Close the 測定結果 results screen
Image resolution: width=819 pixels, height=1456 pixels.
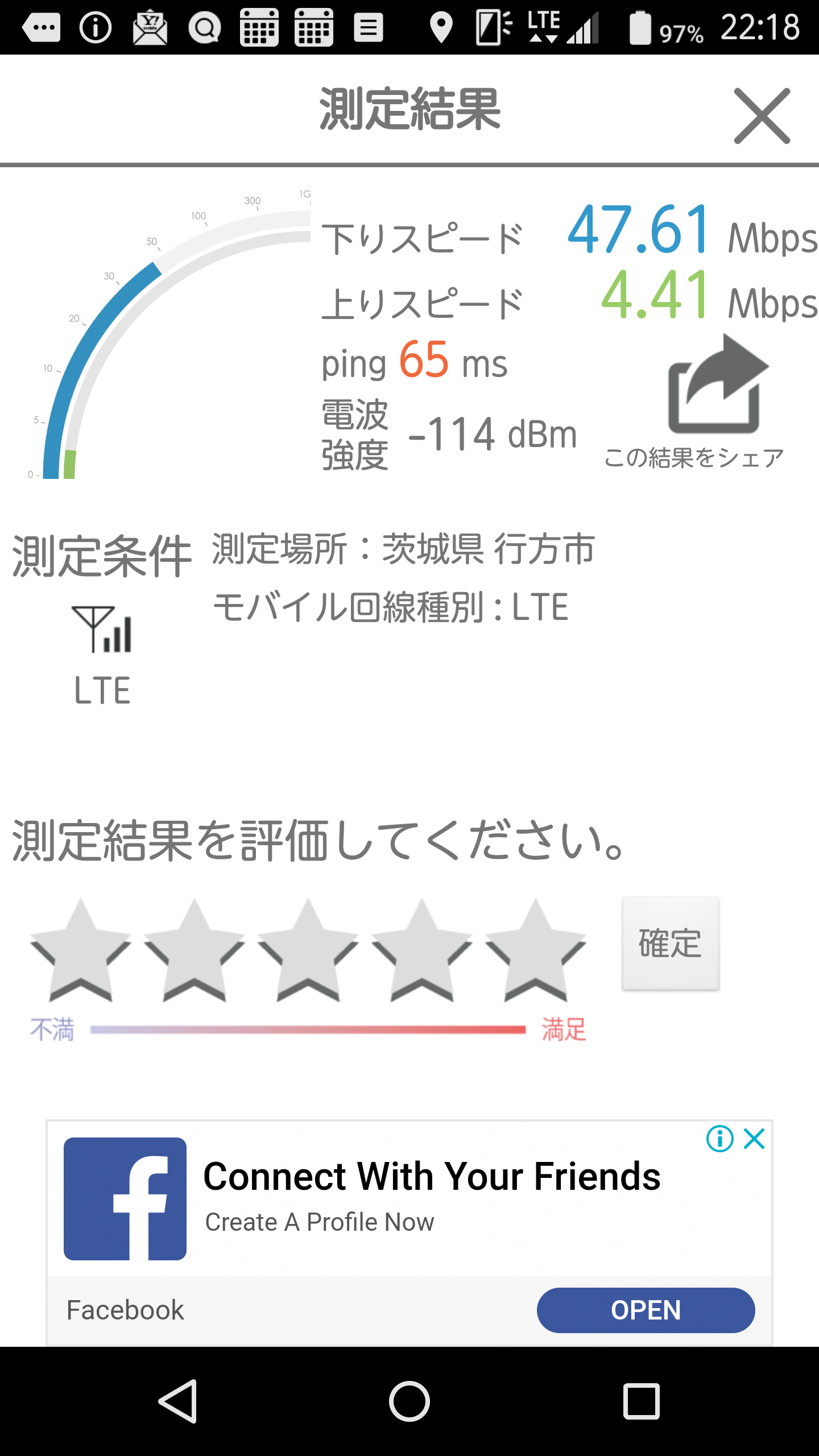[x=762, y=116]
